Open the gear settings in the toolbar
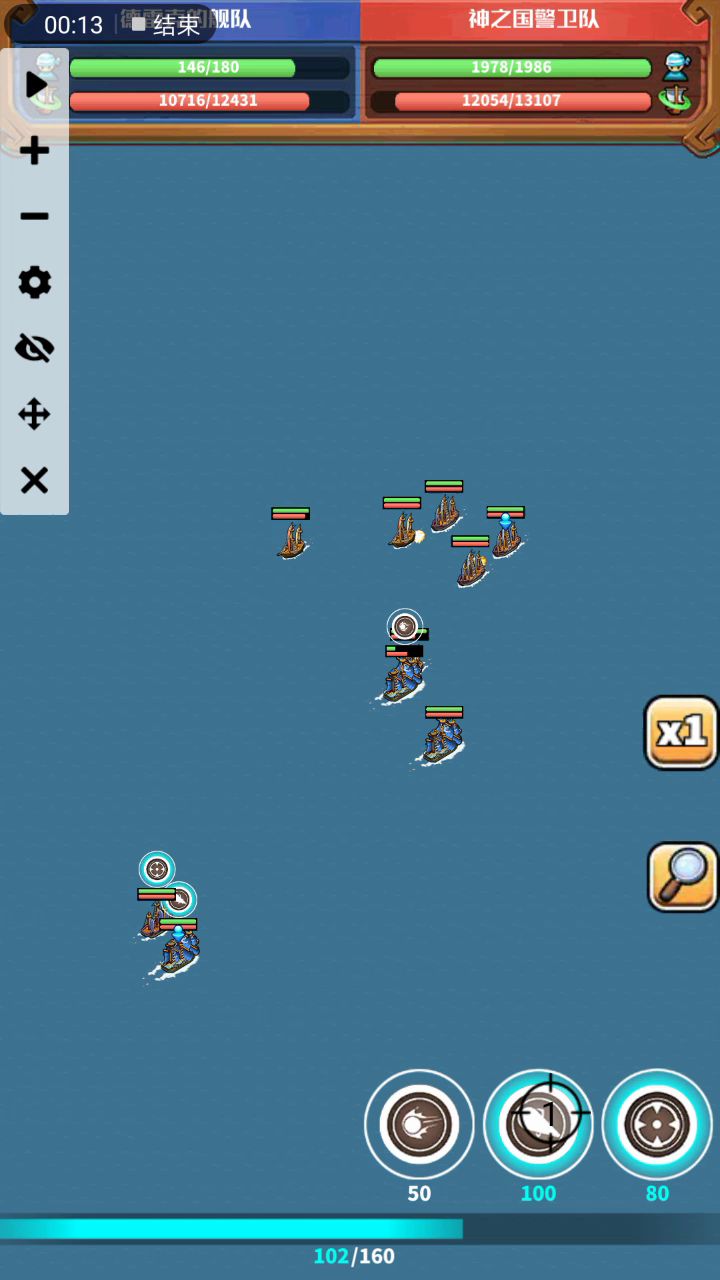 (x=34, y=283)
